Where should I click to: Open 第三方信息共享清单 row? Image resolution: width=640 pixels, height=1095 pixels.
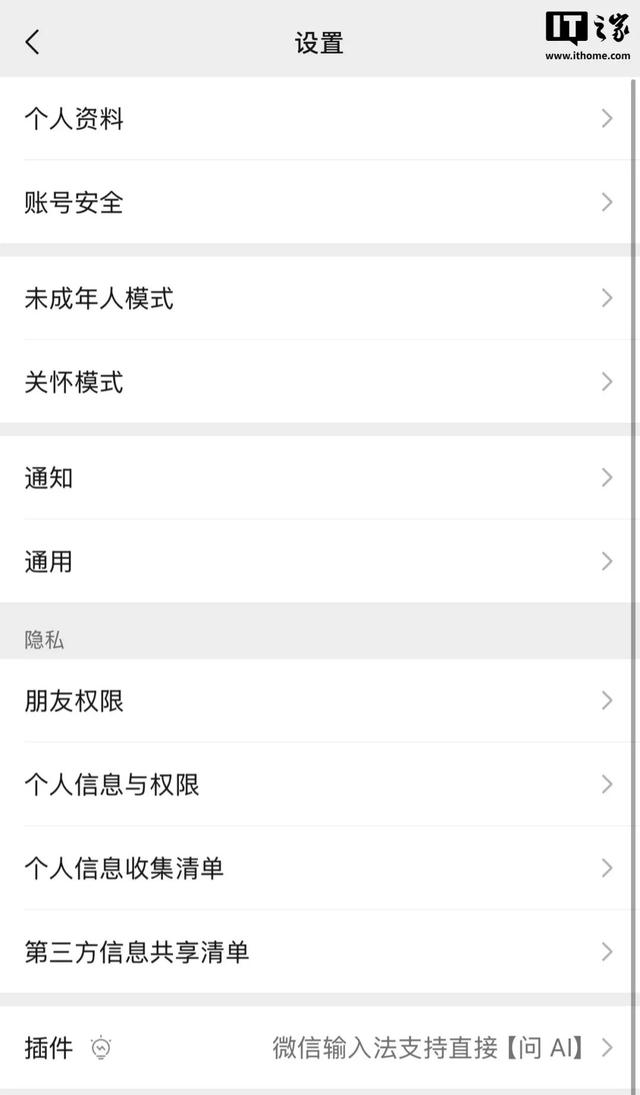[x=318, y=951]
